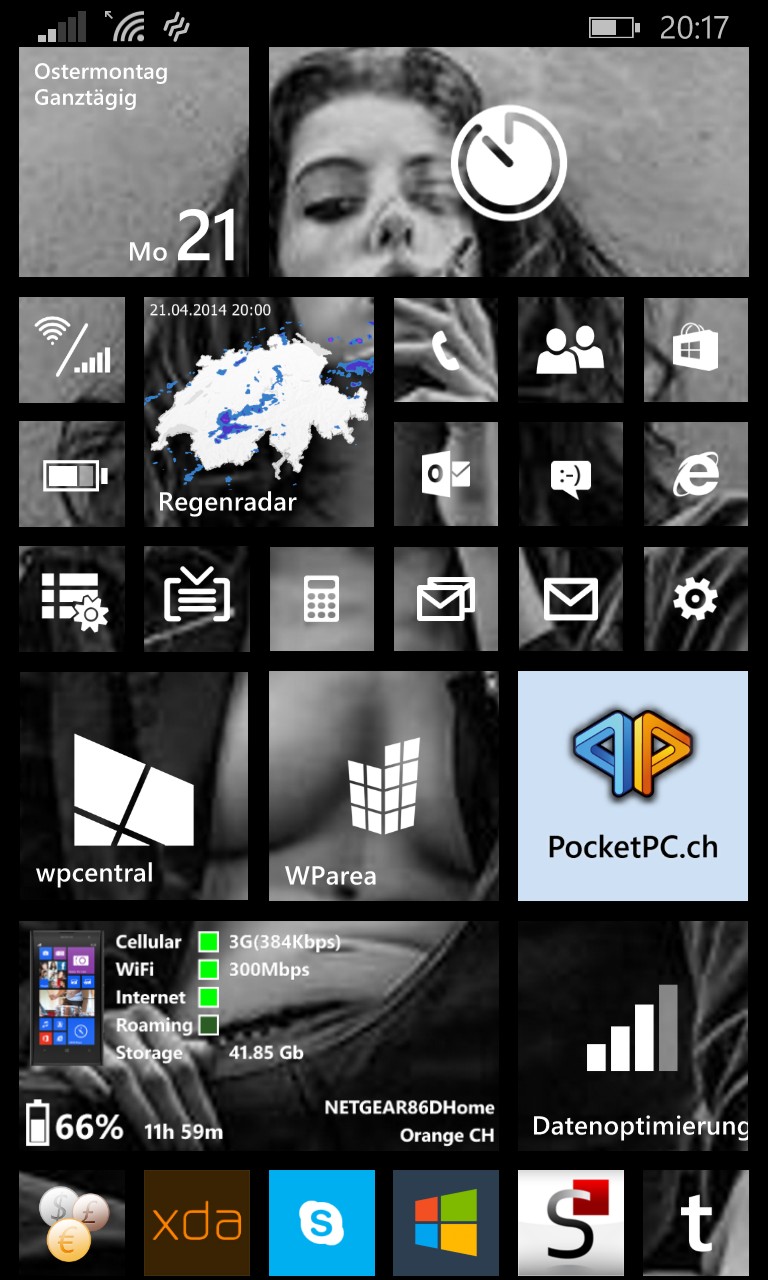Open the Messaging tile with smiley
This screenshot has height=1280, width=768.
[571, 474]
